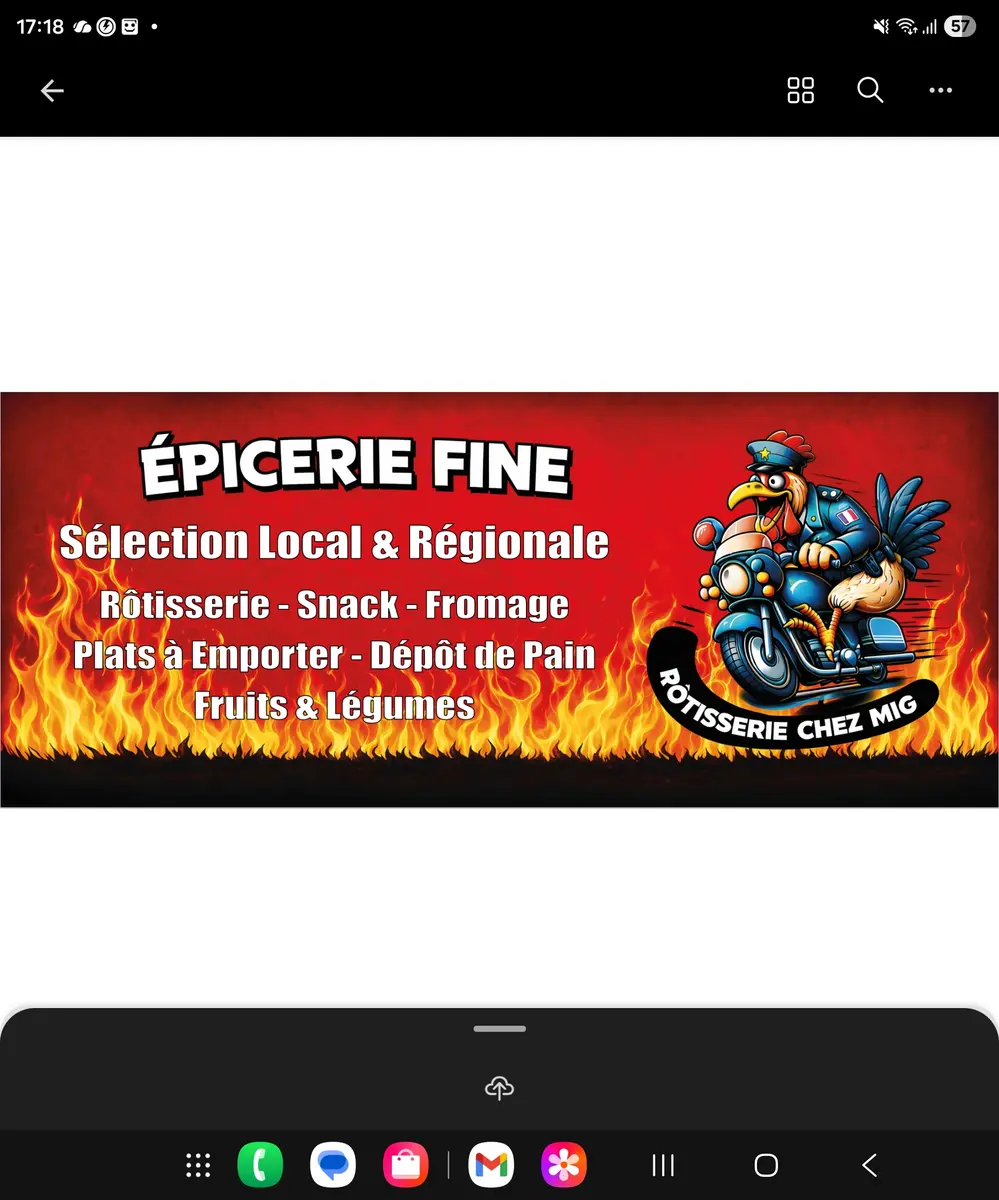
Task: Go to the home screen
Action: pos(766,1165)
